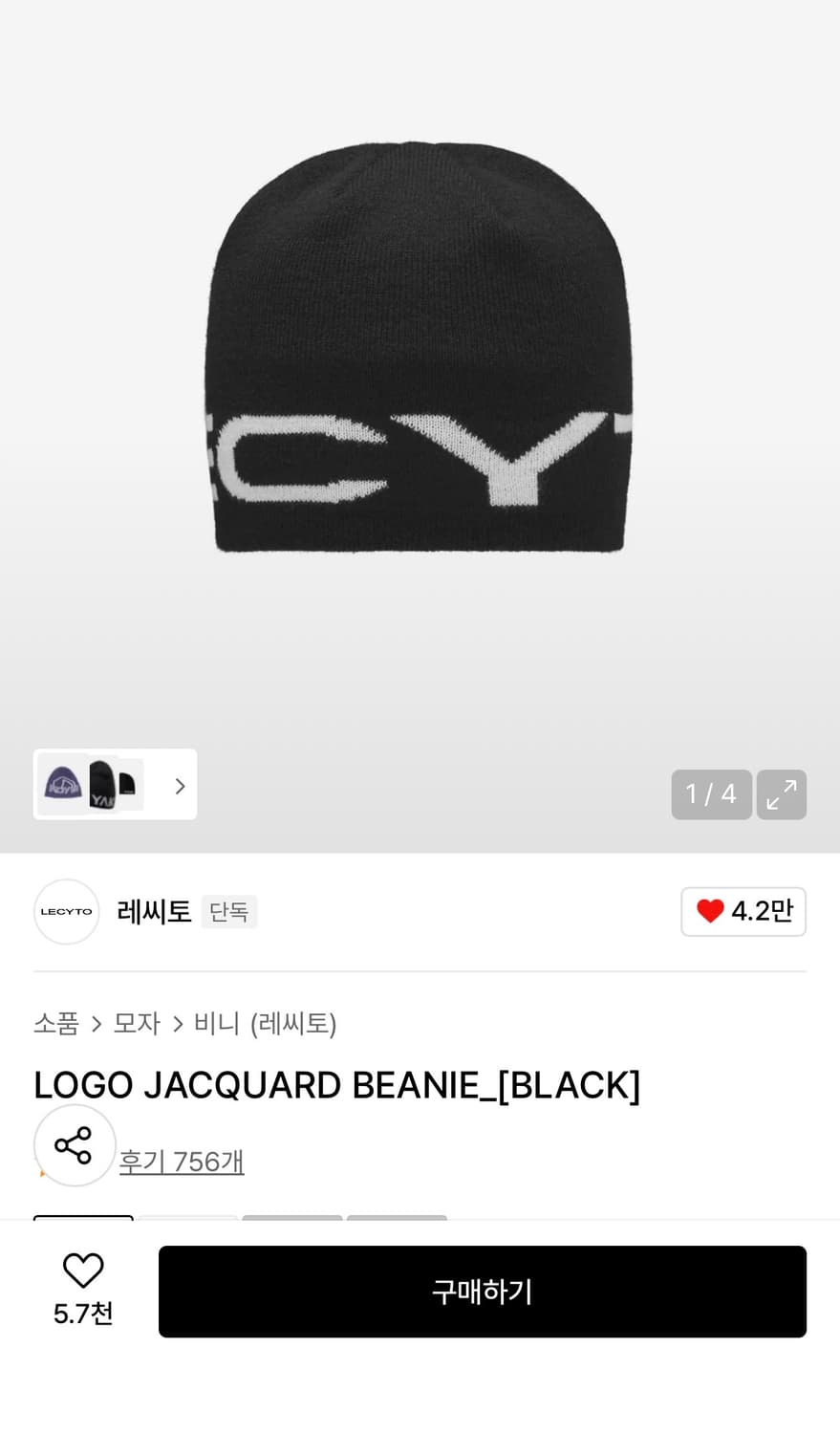Click the LECYTO brand logo circle
This screenshot has width=840, height=1434.
[x=66, y=911]
